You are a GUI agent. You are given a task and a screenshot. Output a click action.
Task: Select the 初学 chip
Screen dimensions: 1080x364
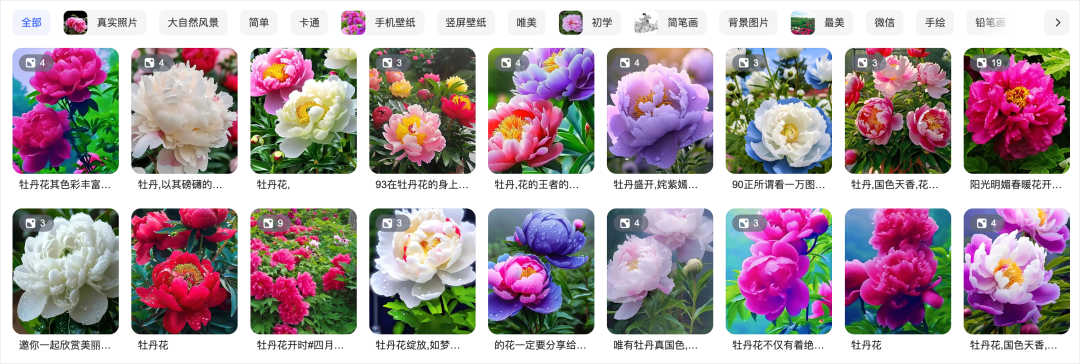(x=589, y=23)
